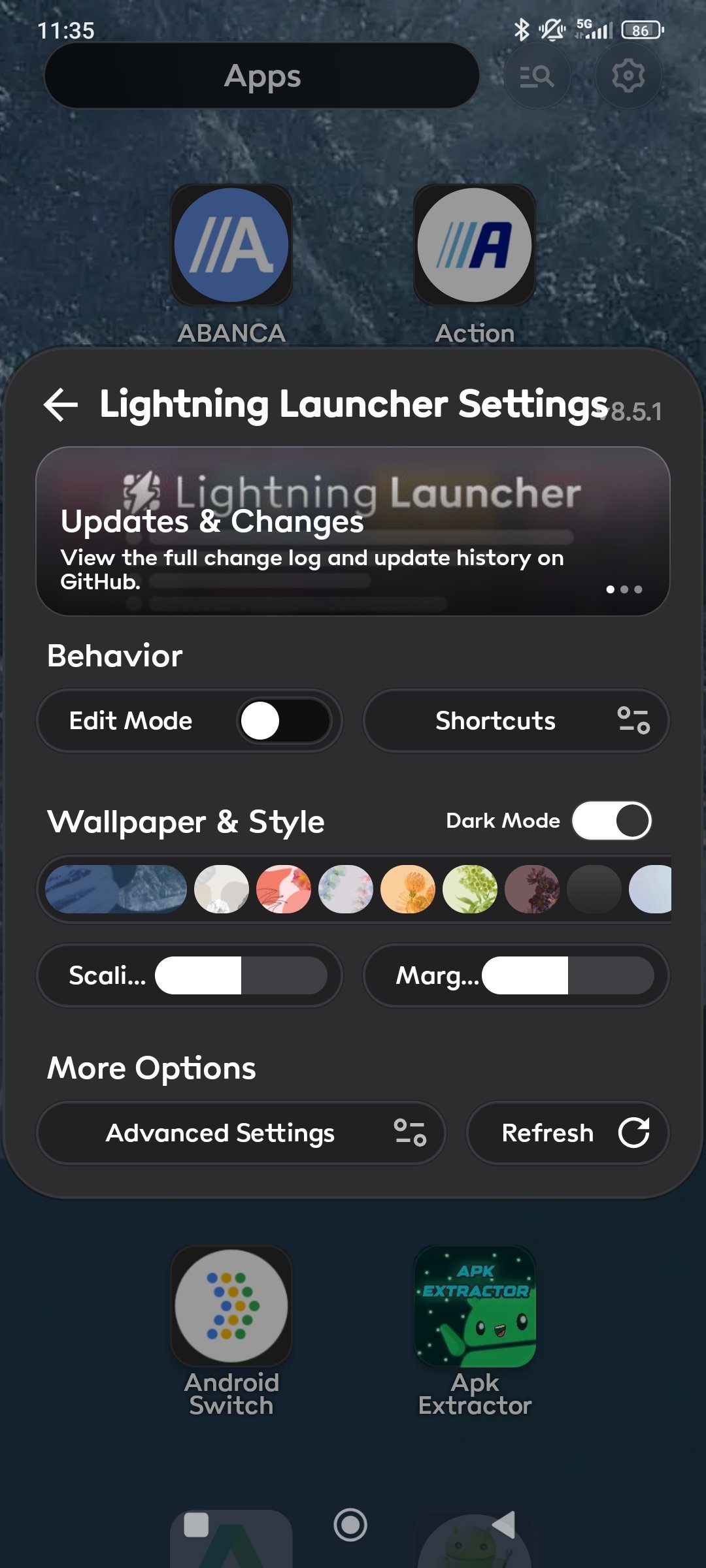Open the Shortcuts settings

[x=516, y=721]
